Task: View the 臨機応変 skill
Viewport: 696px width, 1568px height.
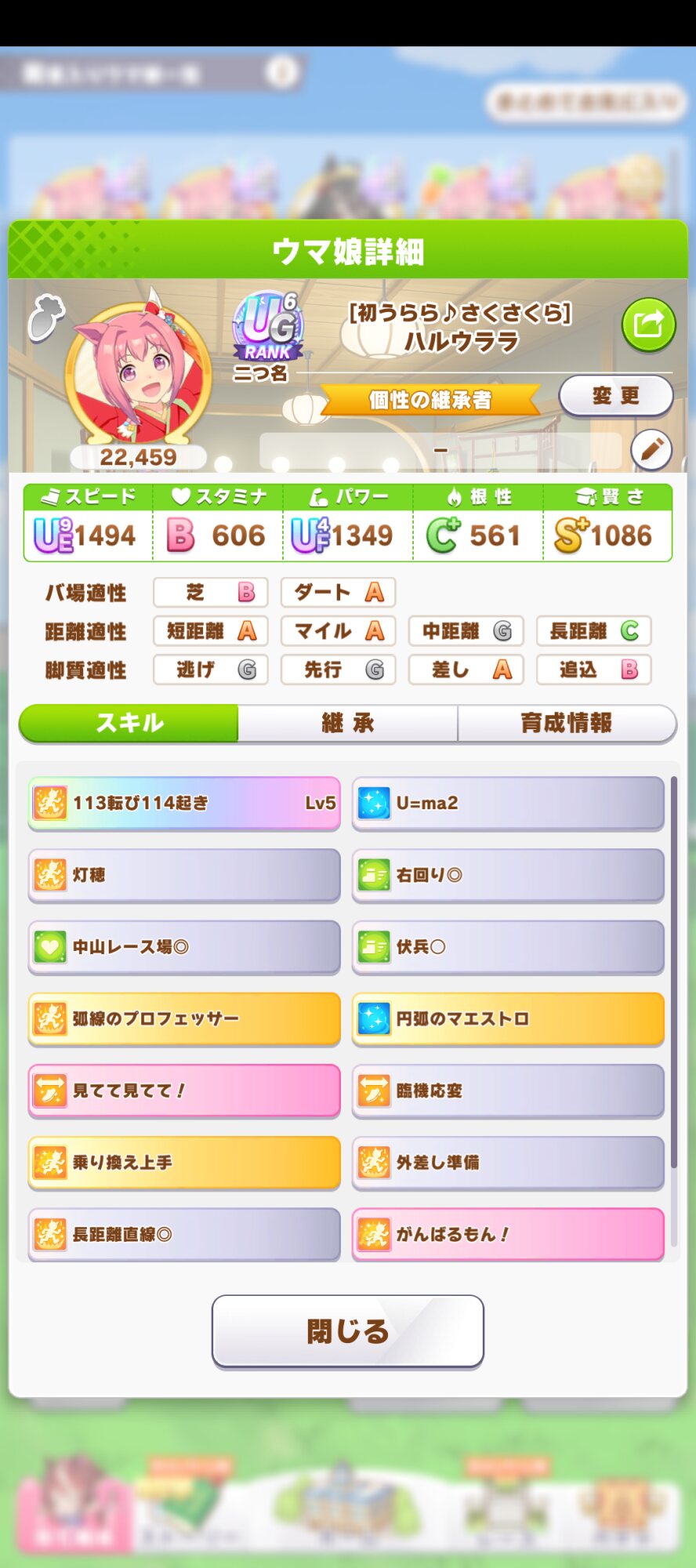Action: pyautogui.click(x=508, y=1091)
